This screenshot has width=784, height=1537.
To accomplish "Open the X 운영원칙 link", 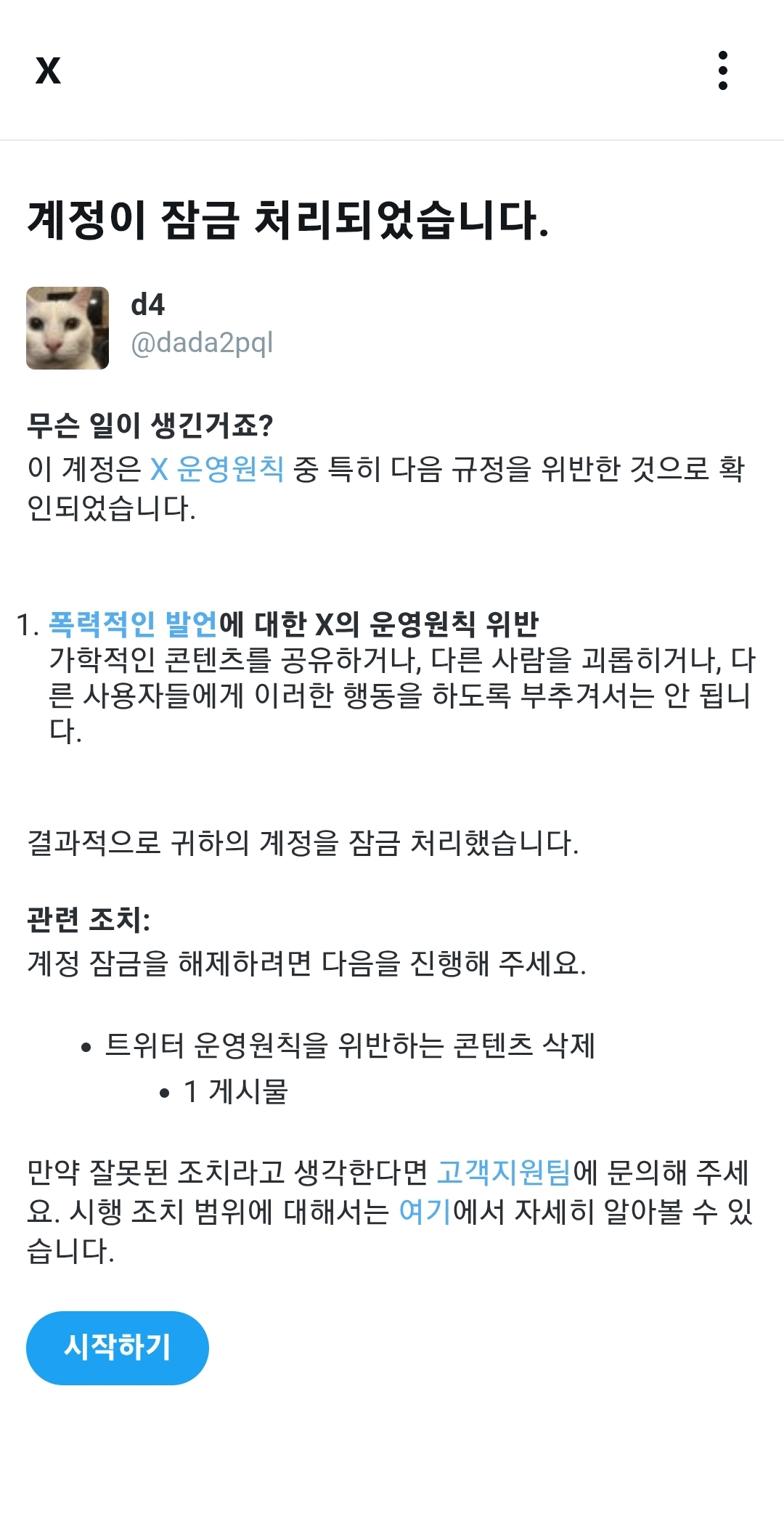I will point(217,469).
